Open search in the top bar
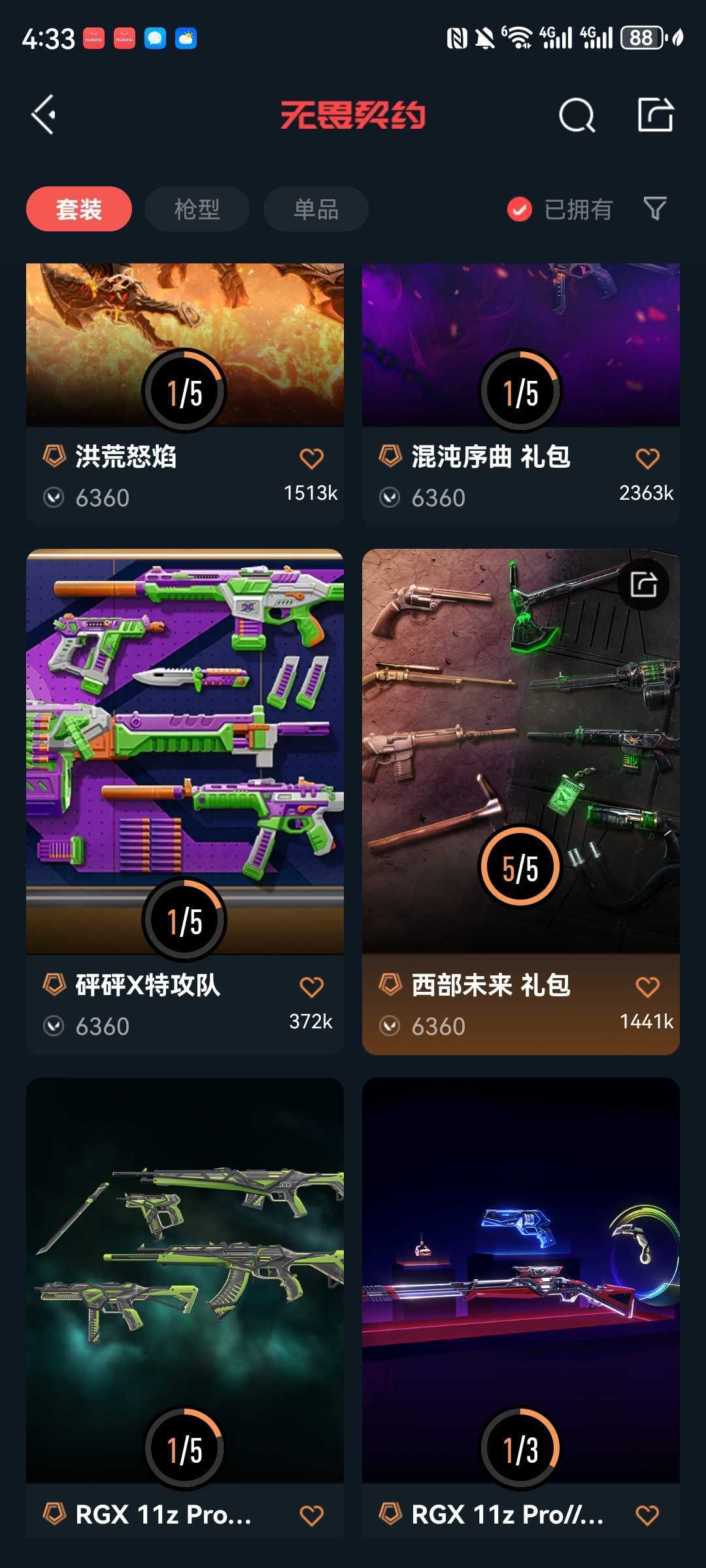Image resolution: width=706 pixels, height=1568 pixels. pyautogui.click(x=577, y=116)
